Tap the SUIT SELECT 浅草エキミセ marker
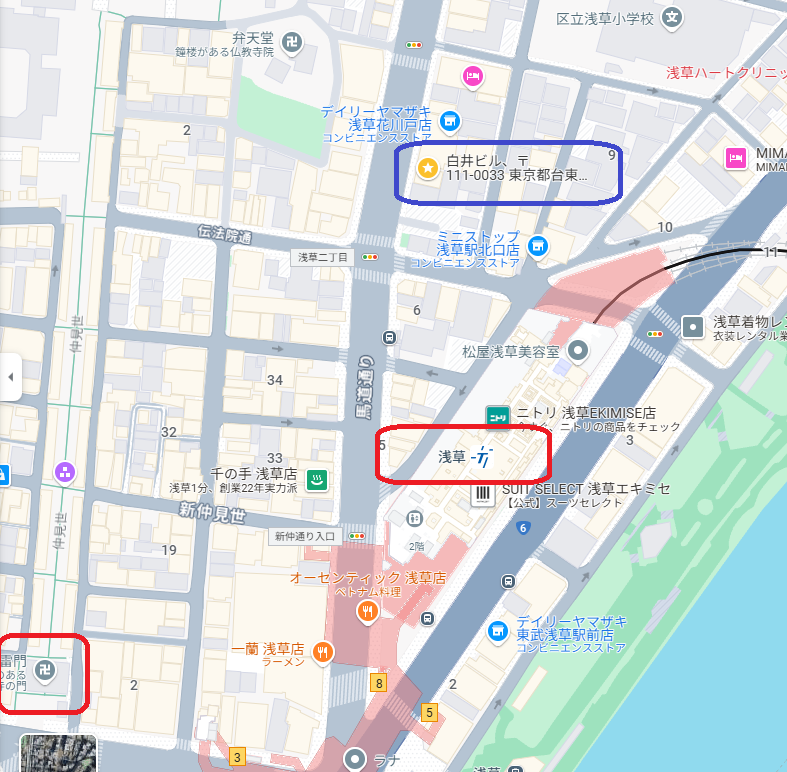The image size is (787, 772). pyautogui.click(x=484, y=495)
